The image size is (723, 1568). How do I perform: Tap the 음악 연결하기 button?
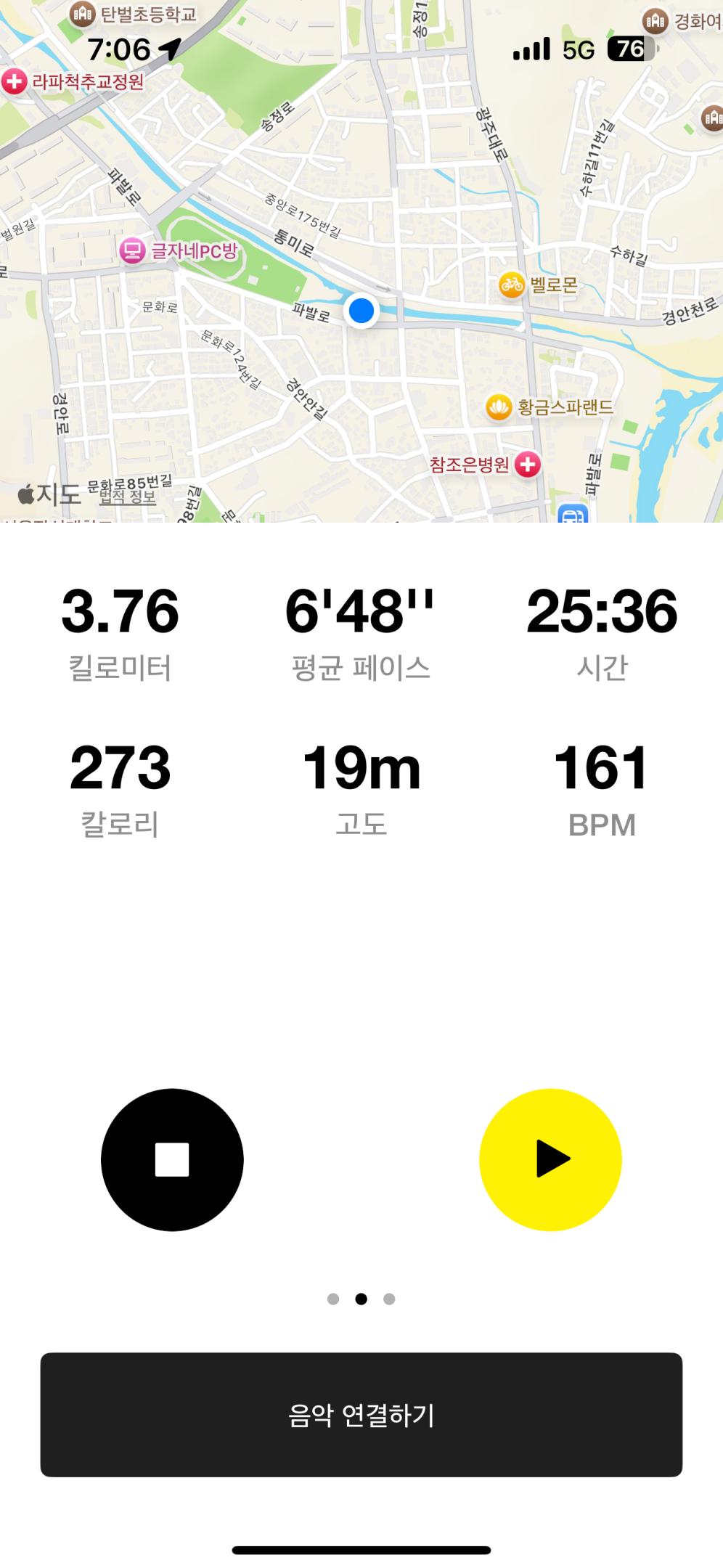(x=361, y=1415)
